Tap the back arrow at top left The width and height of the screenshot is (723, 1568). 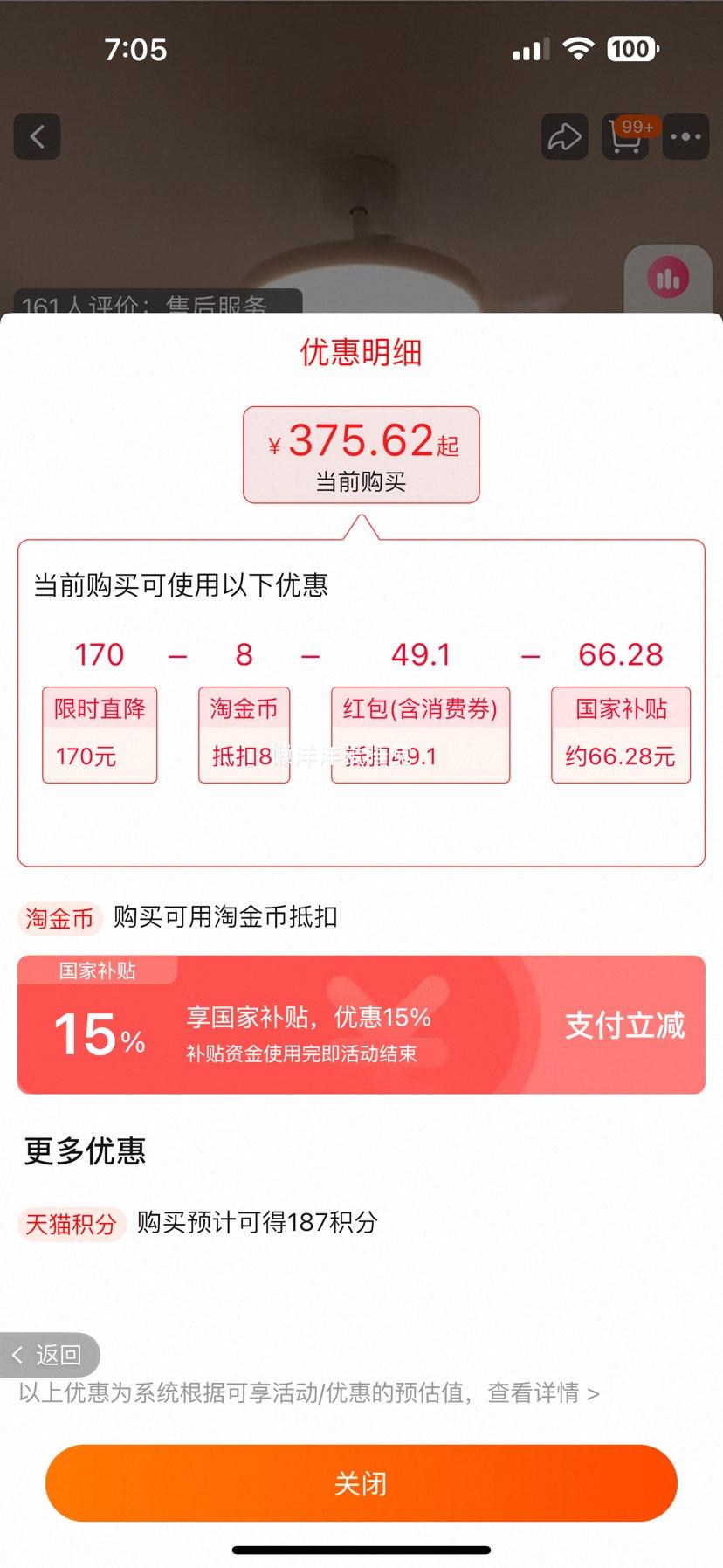pos(38,136)
